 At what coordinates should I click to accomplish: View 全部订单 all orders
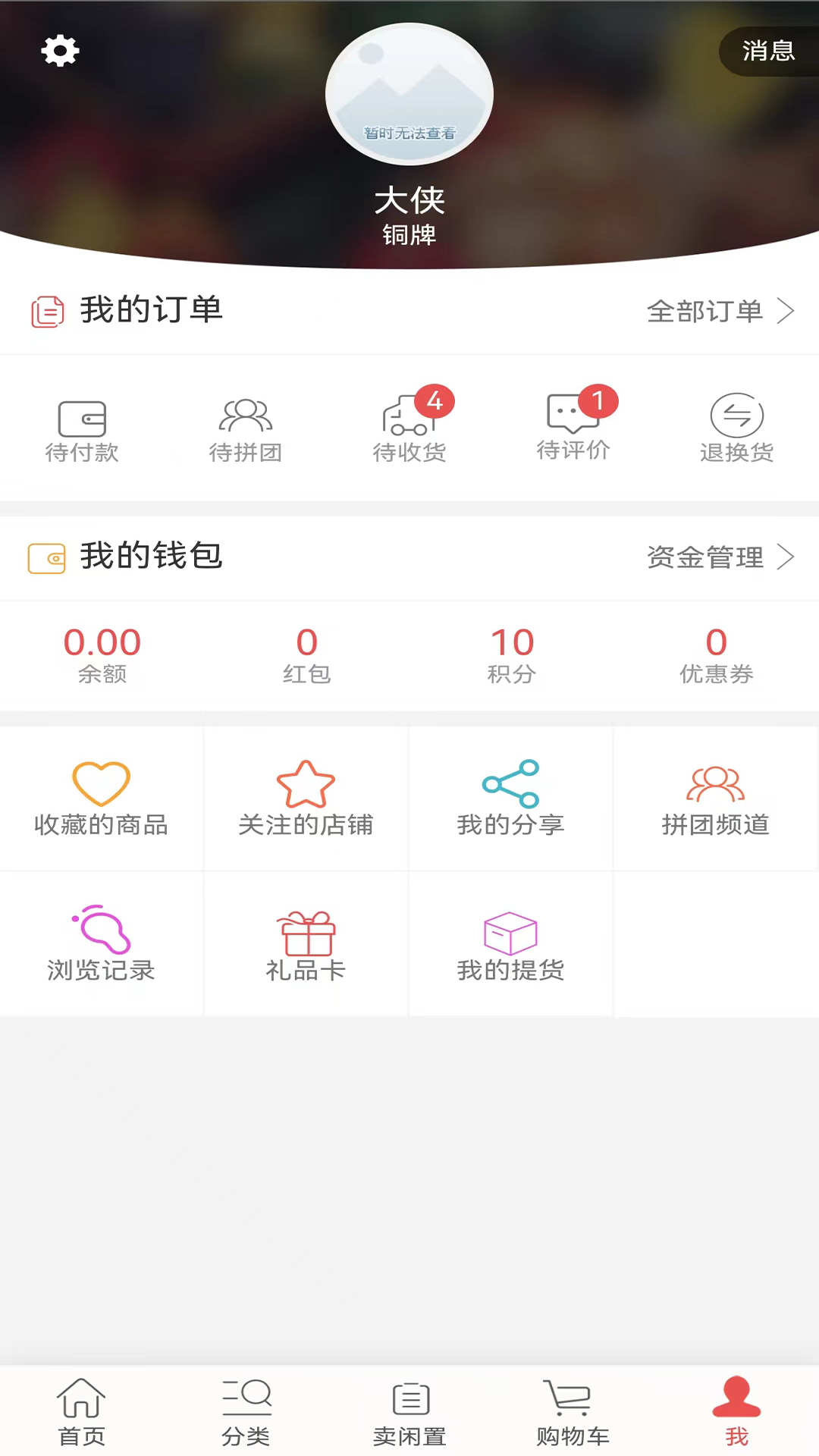point(720,311)
